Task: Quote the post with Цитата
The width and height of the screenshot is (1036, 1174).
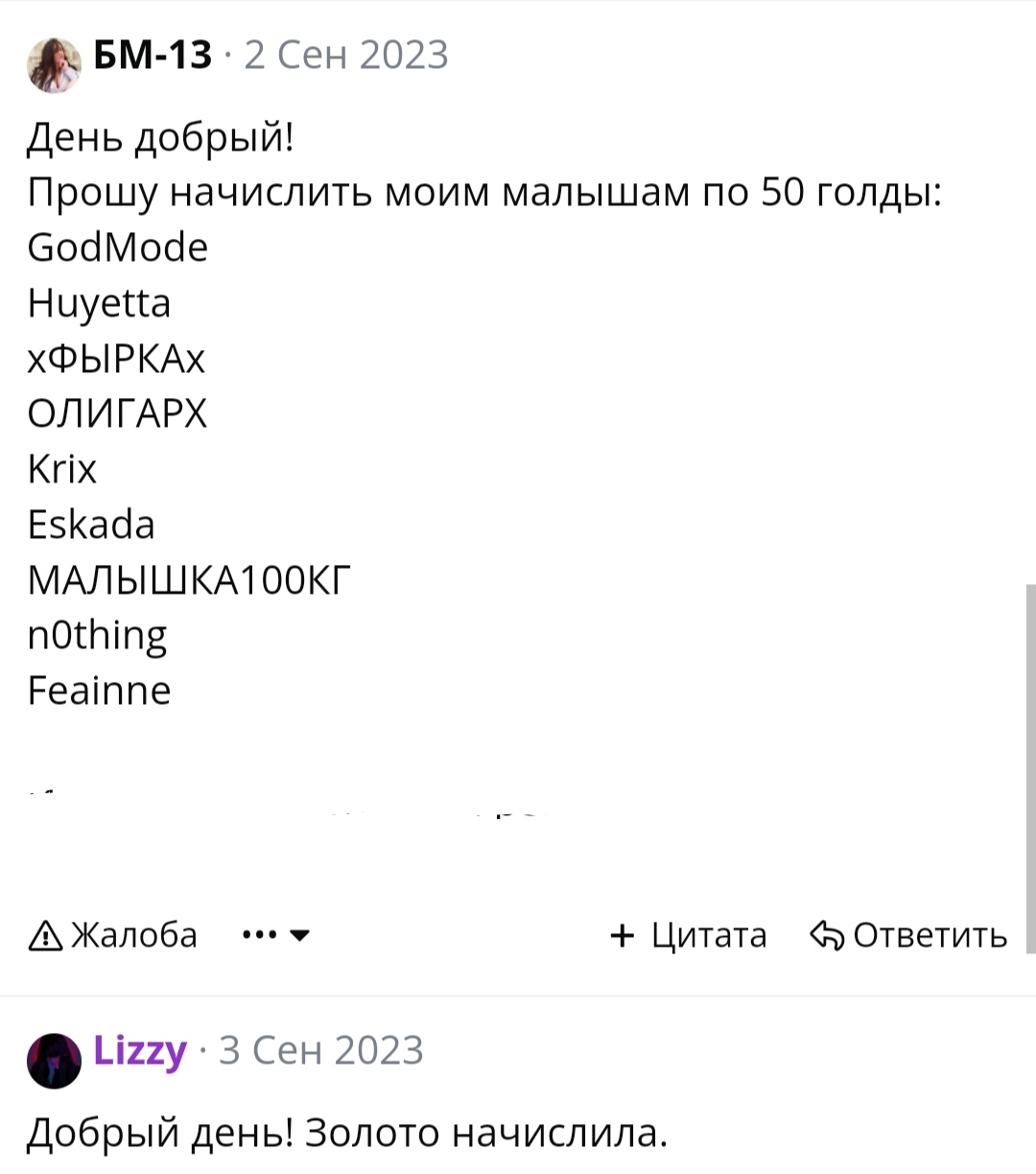Action: 689,934
